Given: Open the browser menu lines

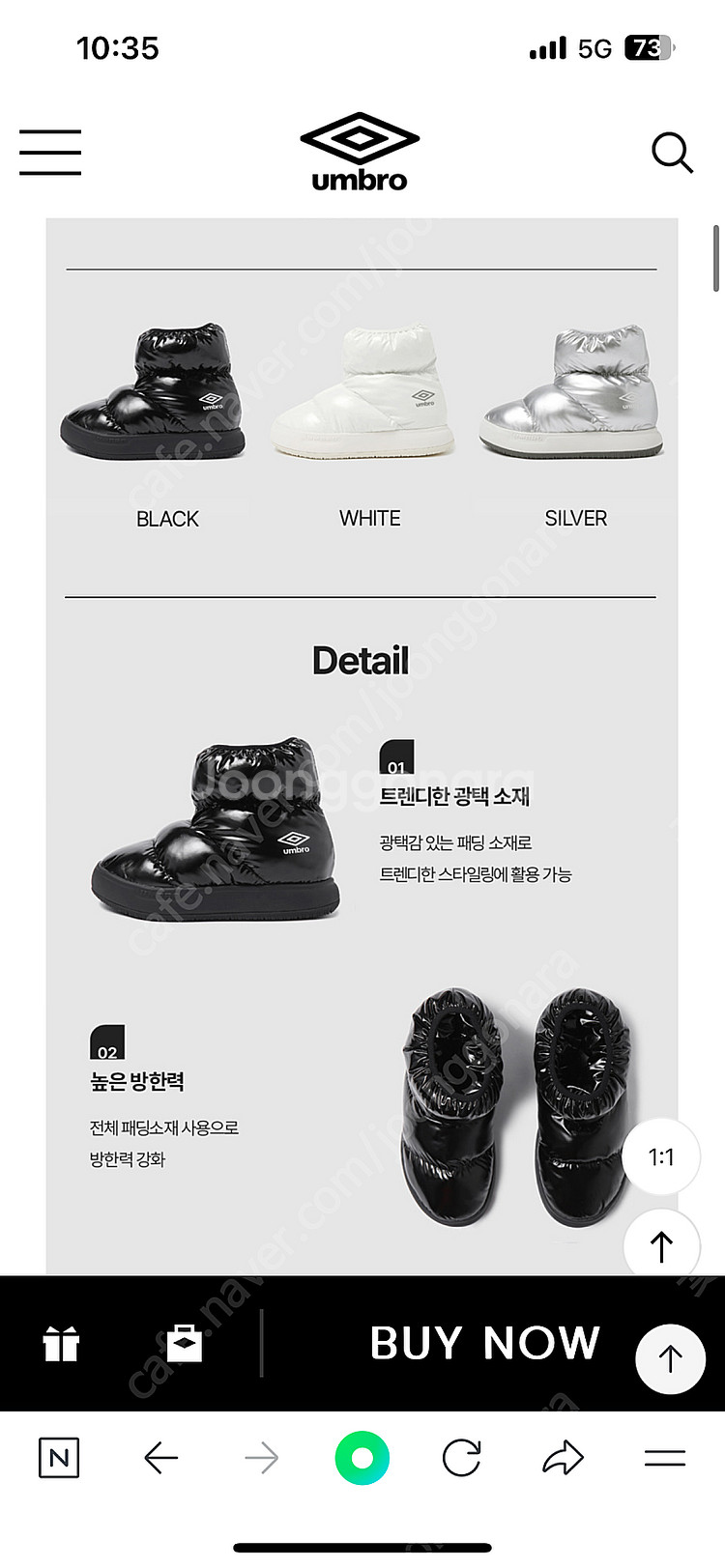Looking at the screenshot, I should tap(664, 1458).
